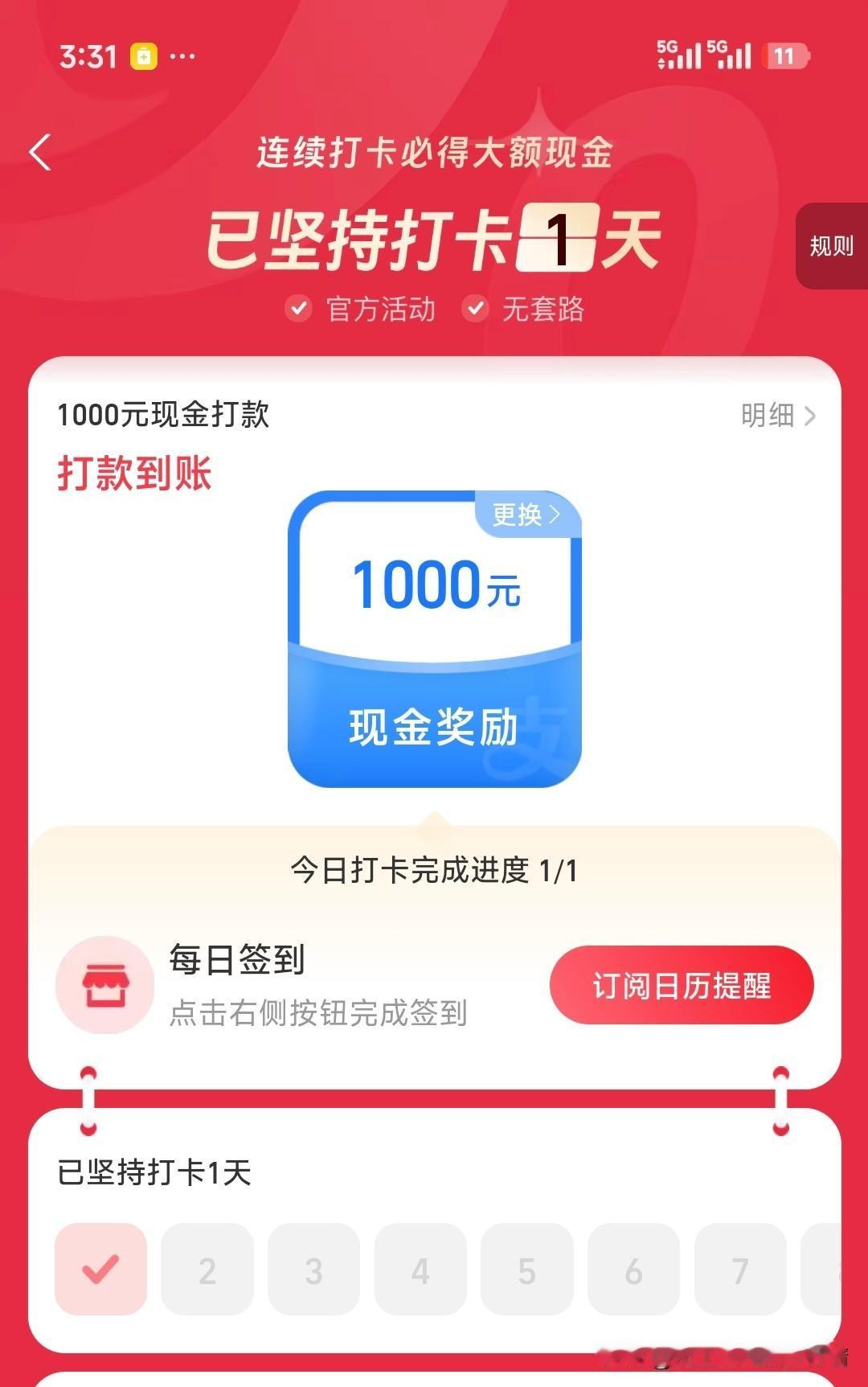Open the 明细 details page
Image resolution: width=868 pixels, height=1387 pixels.
click(x=779, y=416)
